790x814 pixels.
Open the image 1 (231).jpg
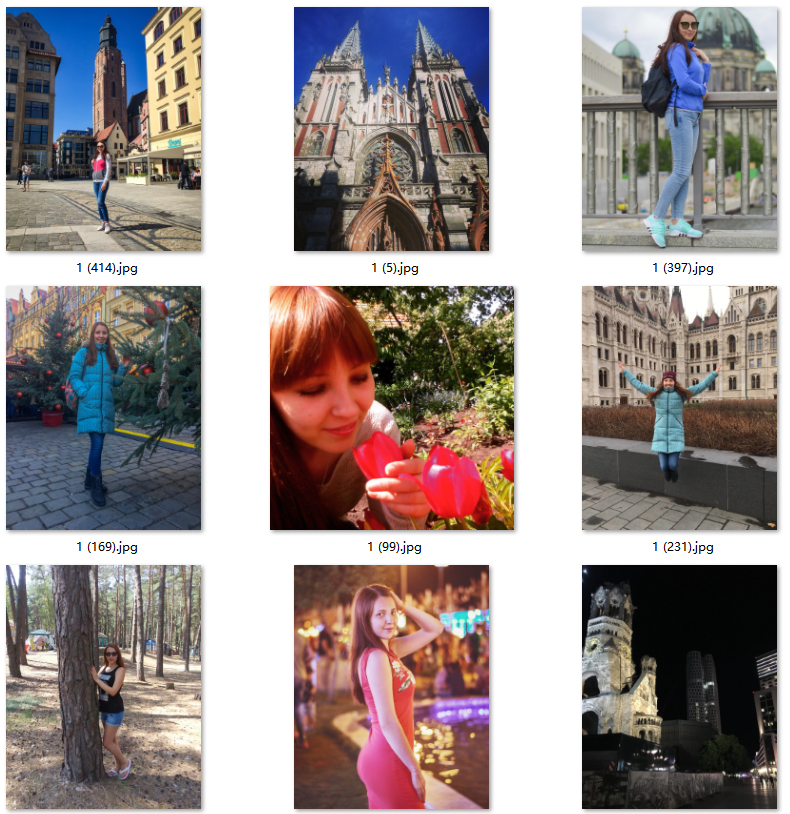pos(679,408)
